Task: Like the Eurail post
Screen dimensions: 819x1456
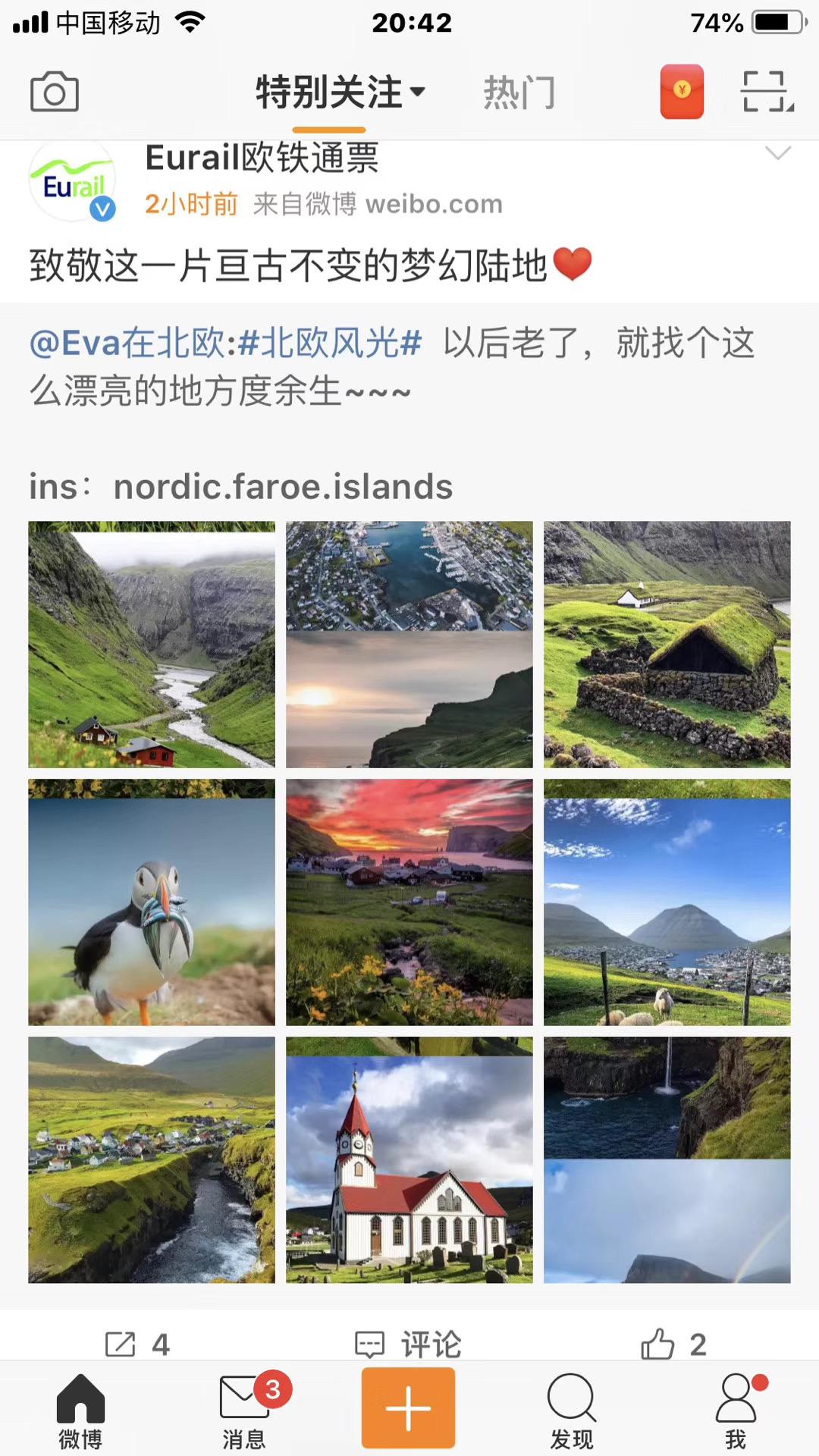Action: (673, 1344)
